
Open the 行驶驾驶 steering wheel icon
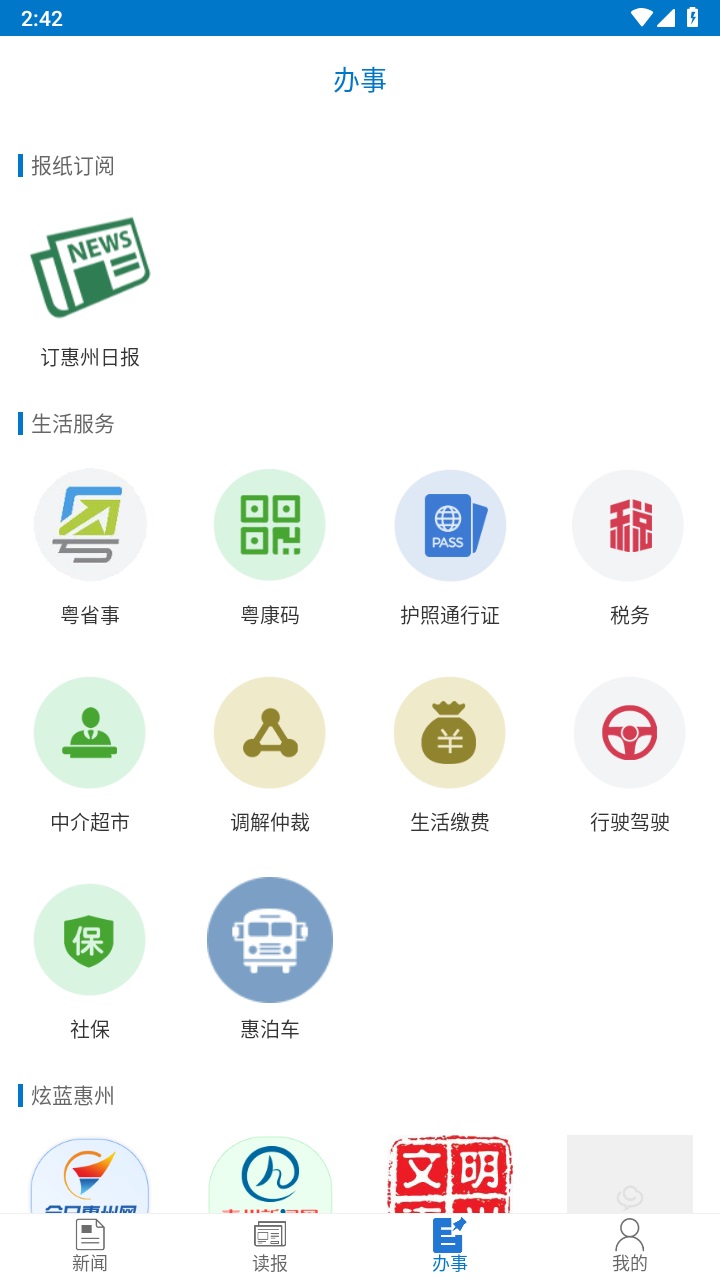[628, 732]
